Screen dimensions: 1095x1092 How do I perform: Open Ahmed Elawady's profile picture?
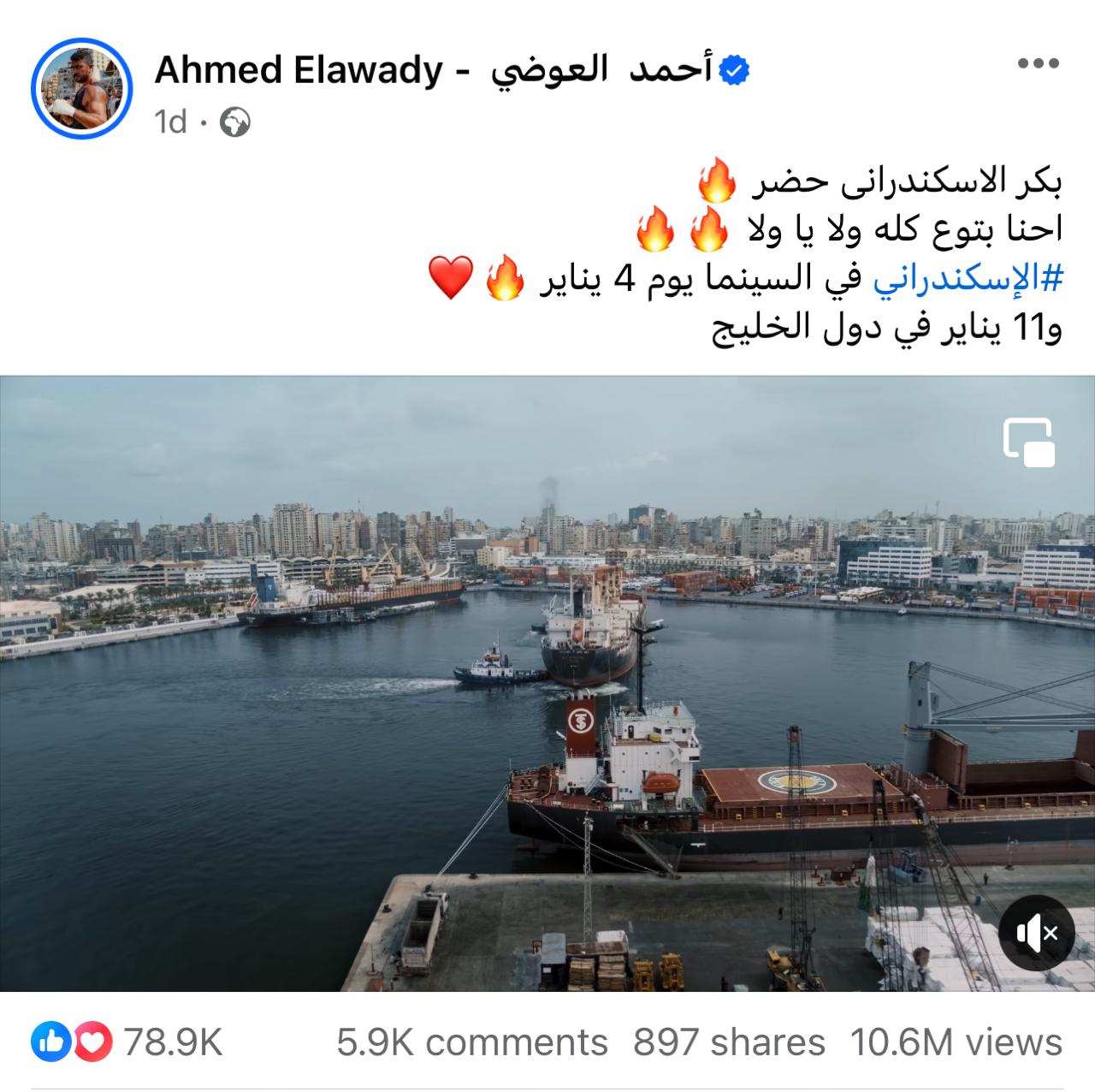(81, 88)
